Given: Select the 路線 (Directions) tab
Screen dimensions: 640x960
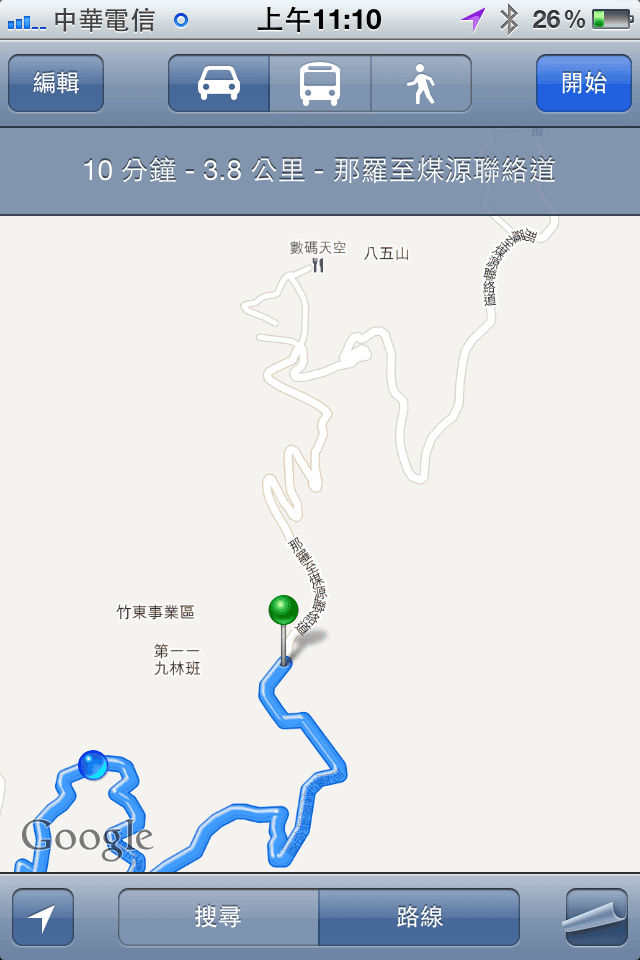Looking at the screenshot, I should (x=419, y=917).
